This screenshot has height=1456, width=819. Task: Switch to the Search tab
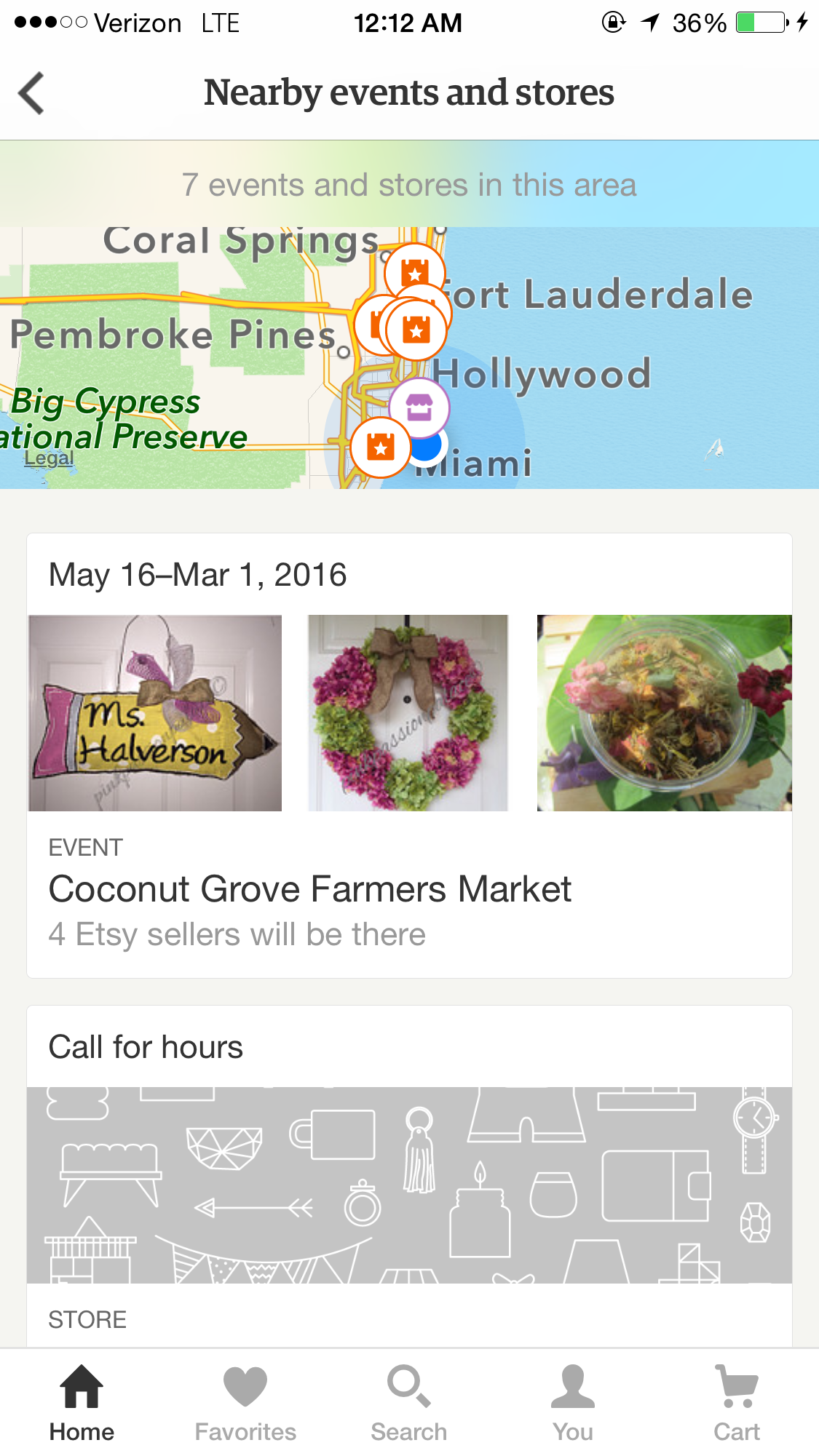(409, 1401)
